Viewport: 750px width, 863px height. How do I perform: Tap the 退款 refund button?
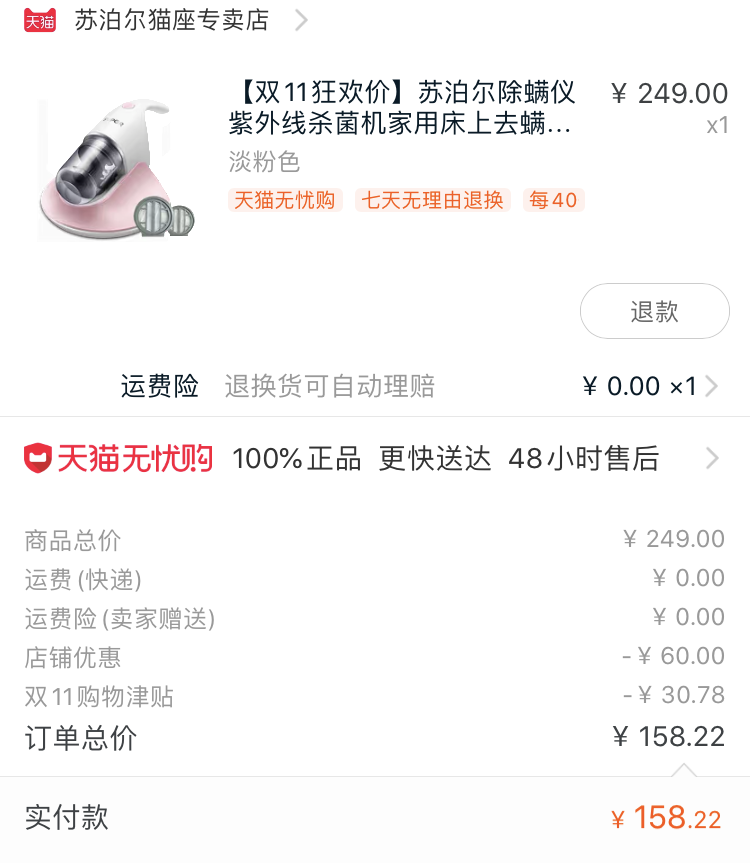654,311
